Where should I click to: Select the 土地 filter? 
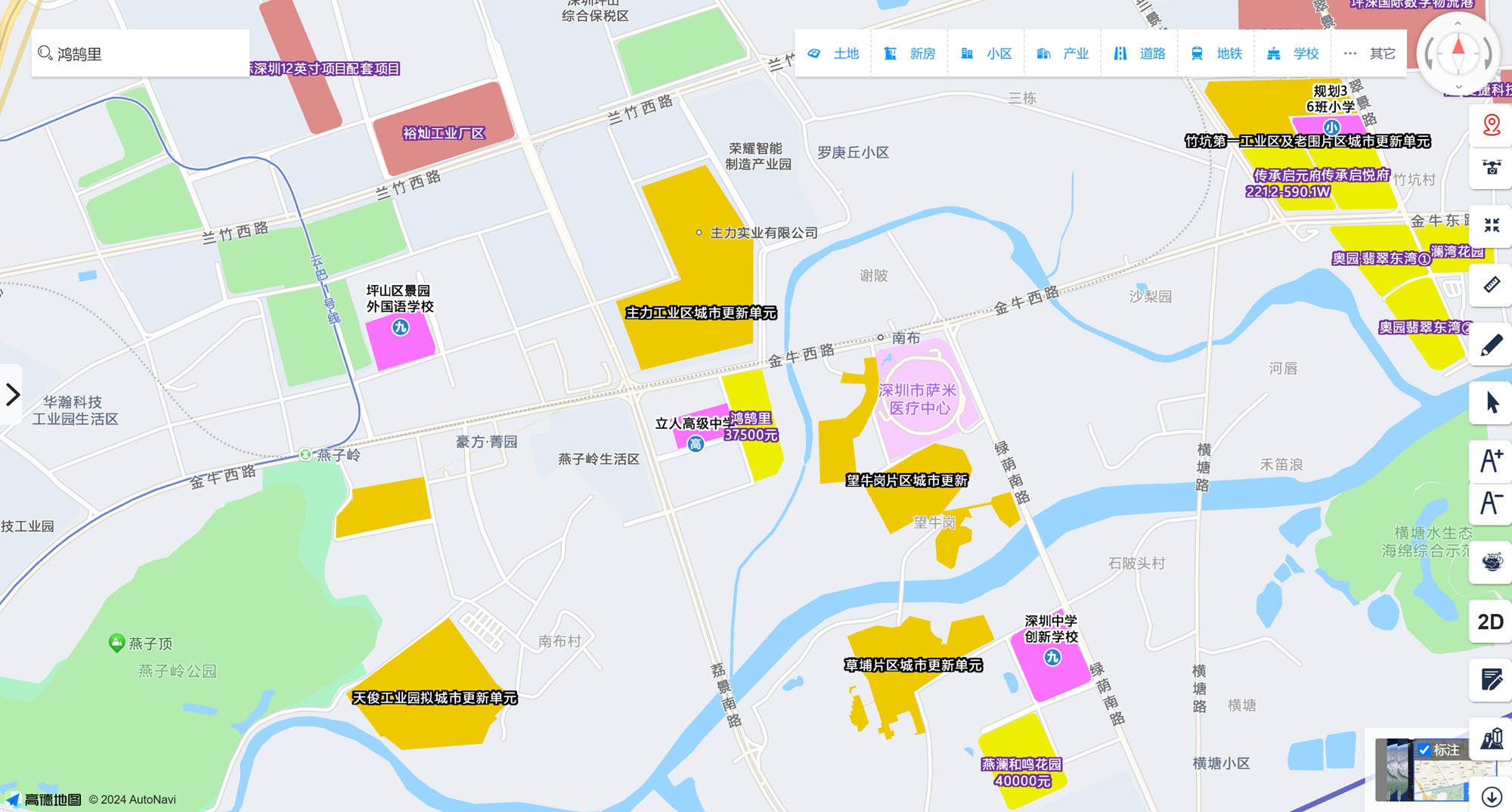point(833,54)
